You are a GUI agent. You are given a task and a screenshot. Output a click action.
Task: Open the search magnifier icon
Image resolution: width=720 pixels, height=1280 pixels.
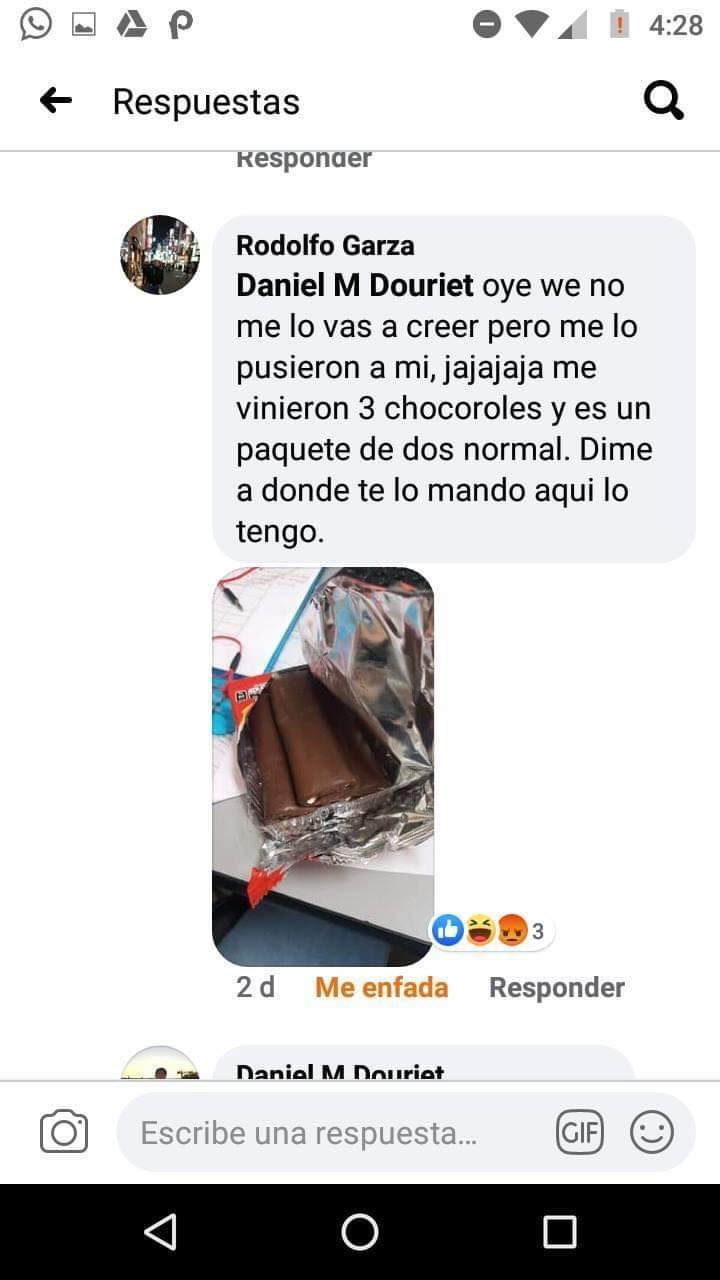point(663,100)
